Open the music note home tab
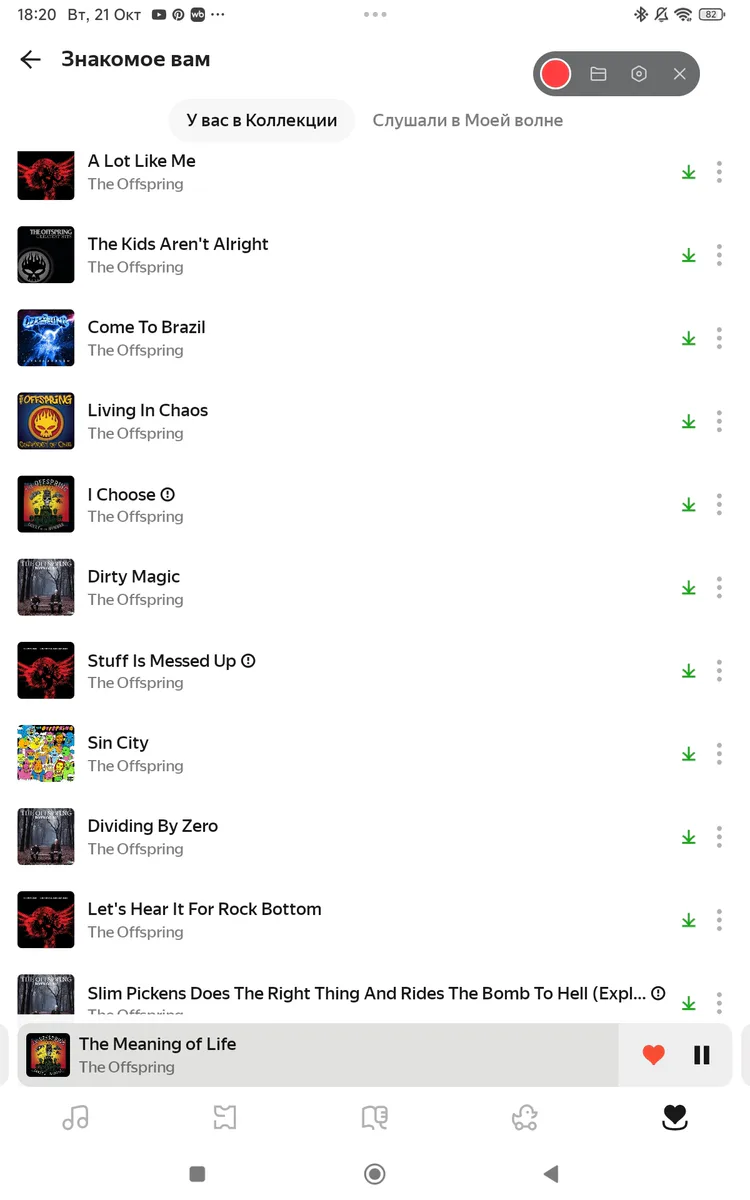Screen dimensions: 750x1200 (75, 1117)
